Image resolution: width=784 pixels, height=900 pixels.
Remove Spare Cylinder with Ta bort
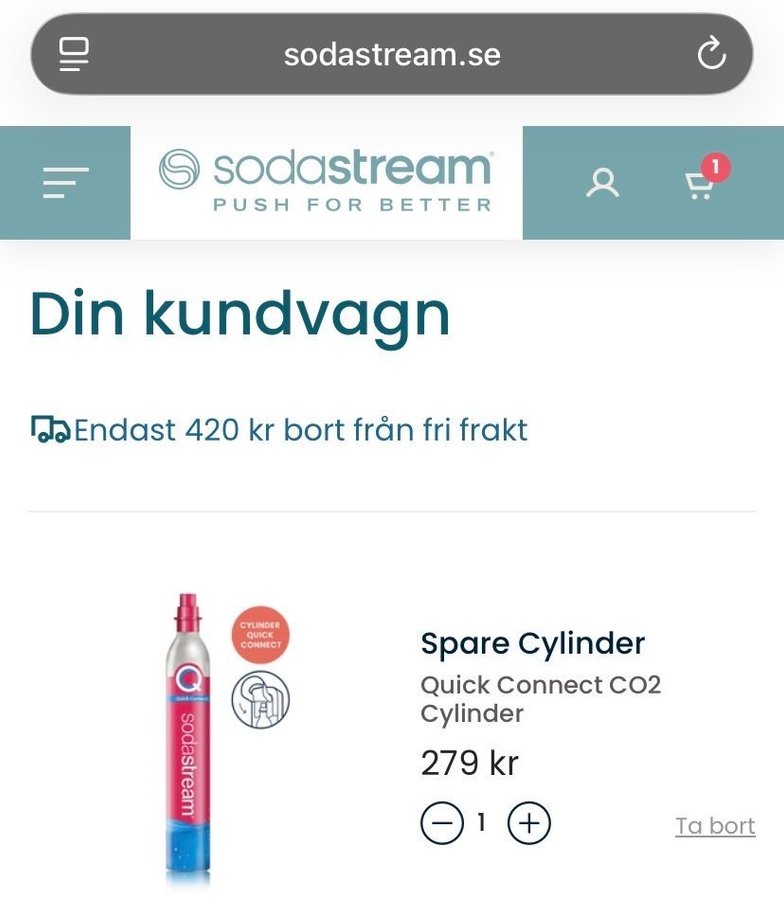pos(715,826)
